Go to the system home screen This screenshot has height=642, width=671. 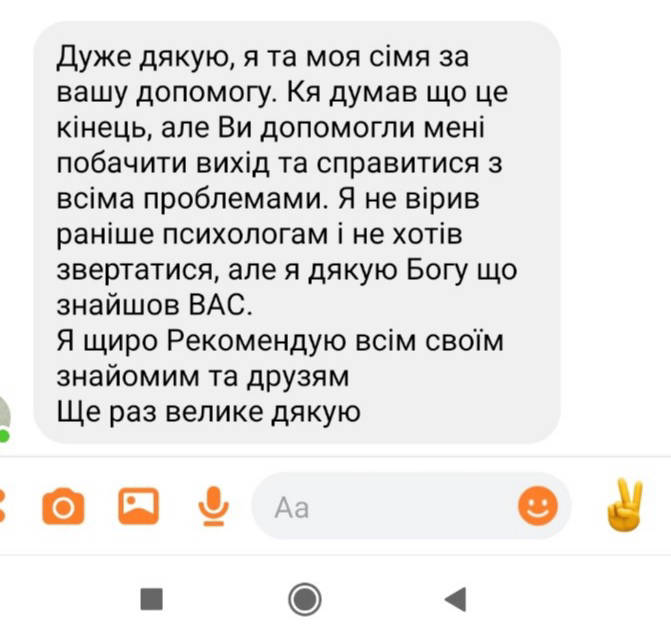(304, 599)
